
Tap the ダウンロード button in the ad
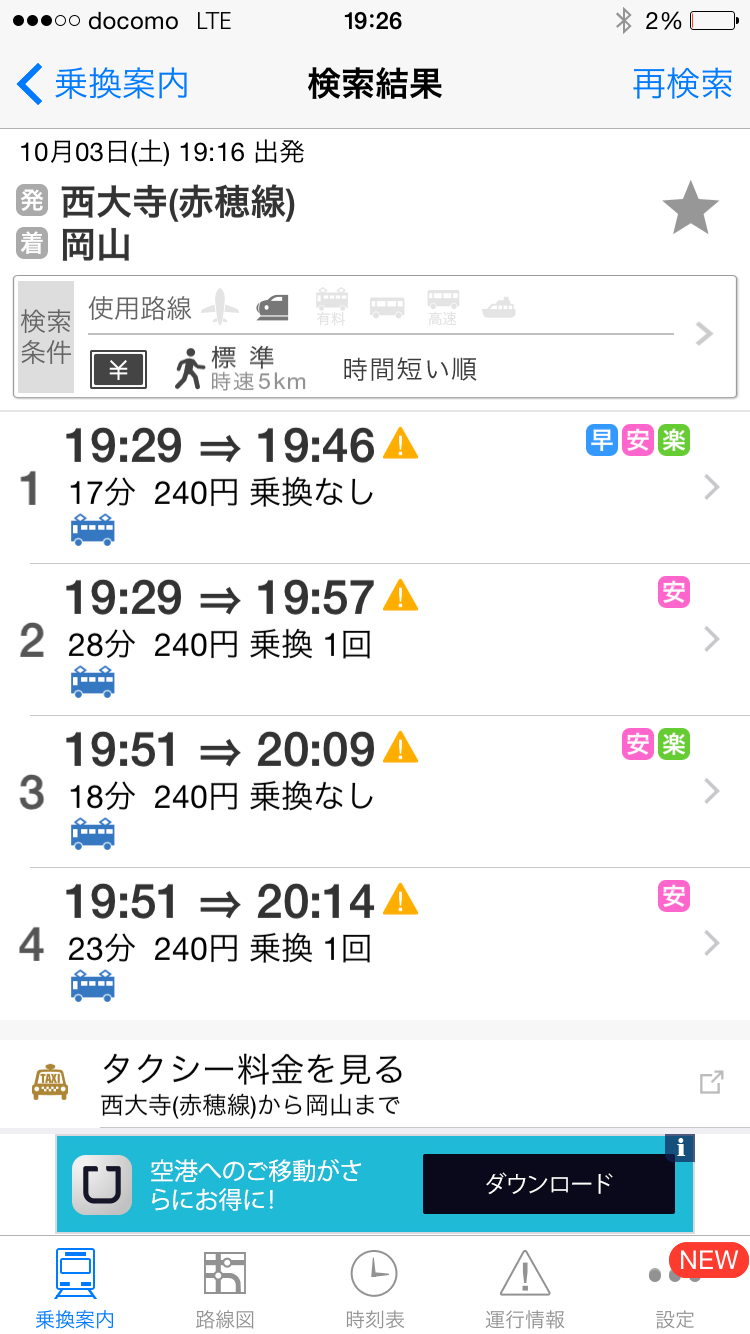[x=548, y=1184]
